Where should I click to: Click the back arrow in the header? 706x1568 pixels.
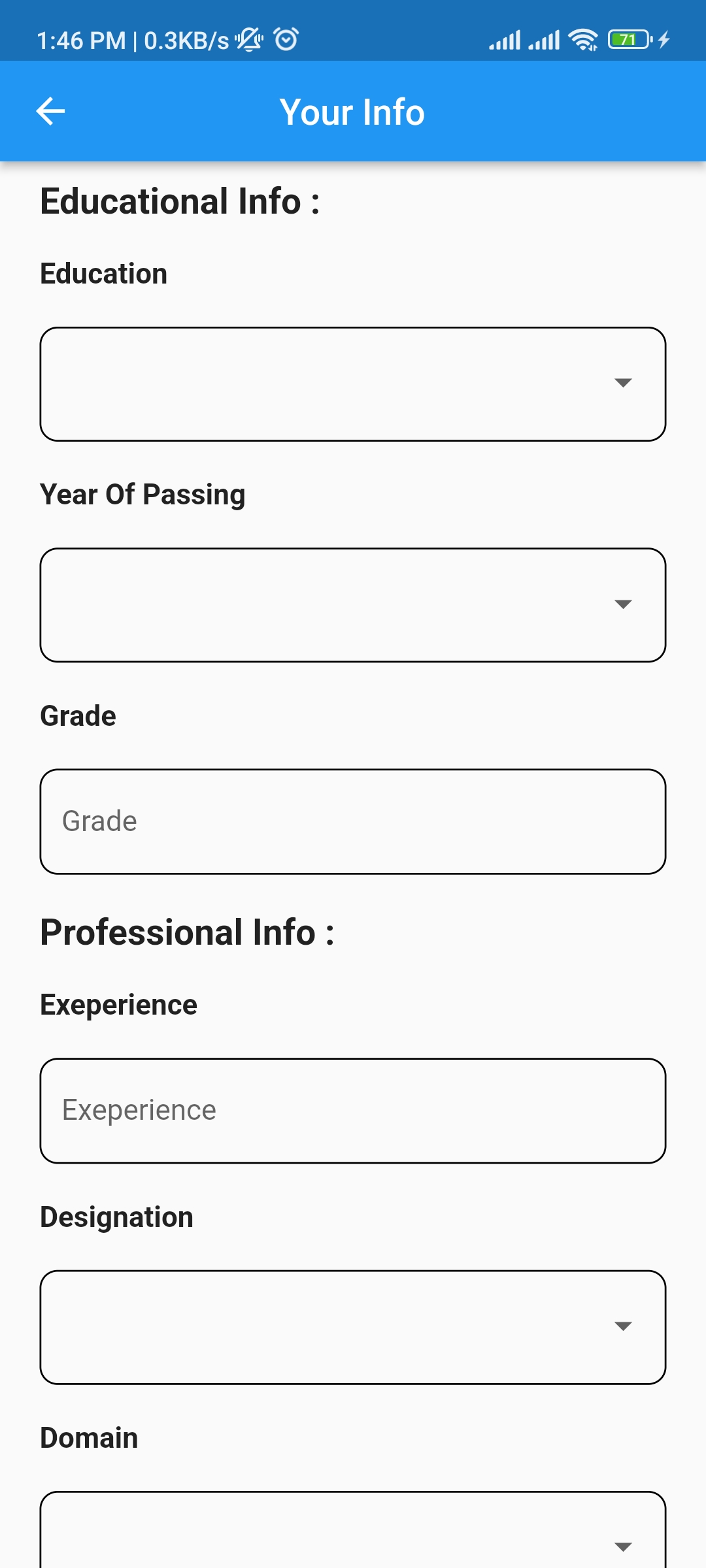point(50,111)
